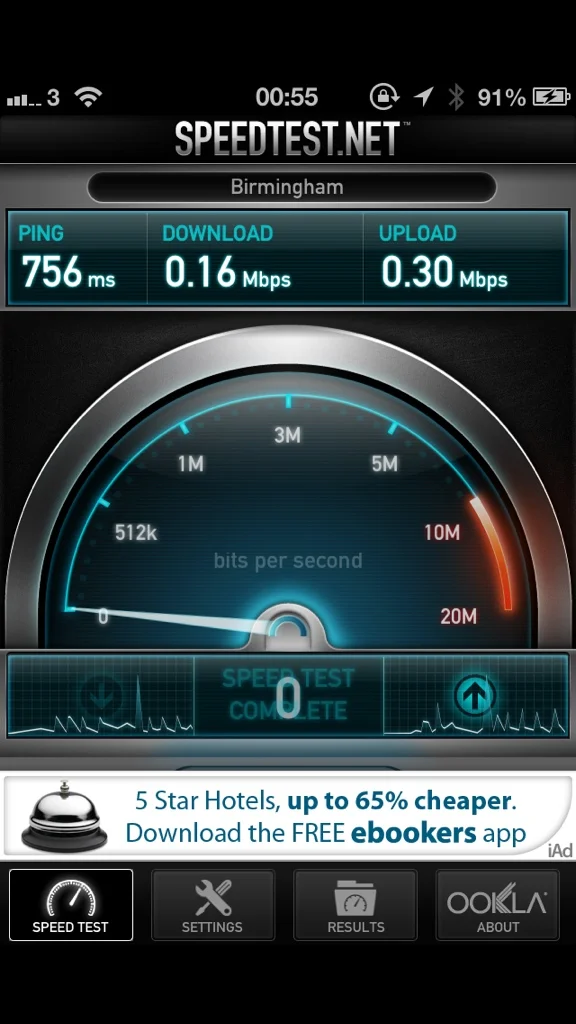Switch to the Speed Test tab

[x=71, y=904]
